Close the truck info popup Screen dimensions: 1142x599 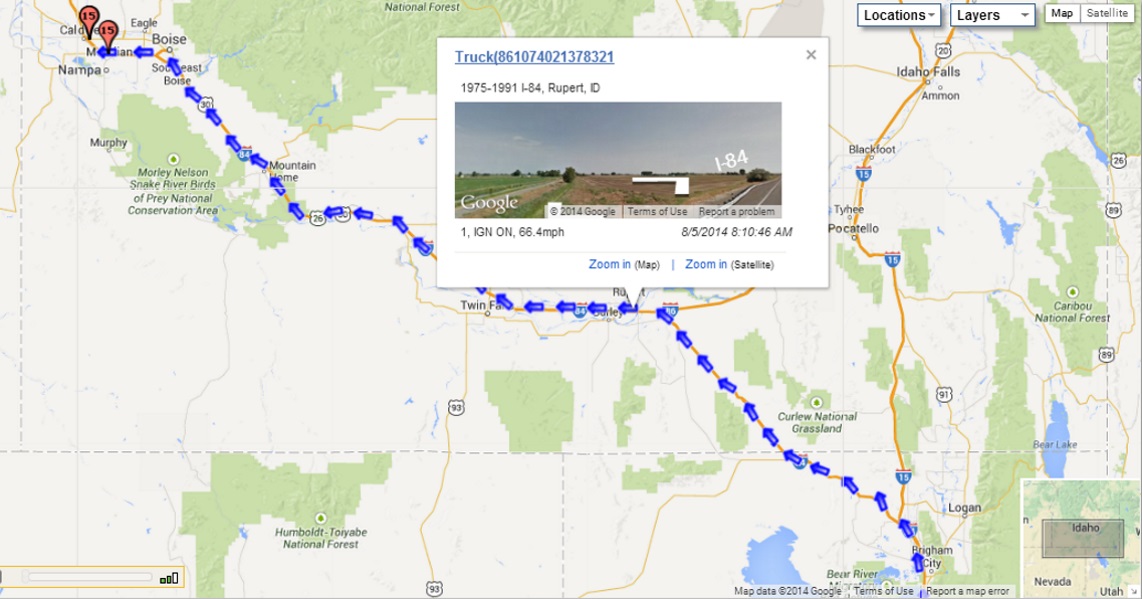pos(811,56)
